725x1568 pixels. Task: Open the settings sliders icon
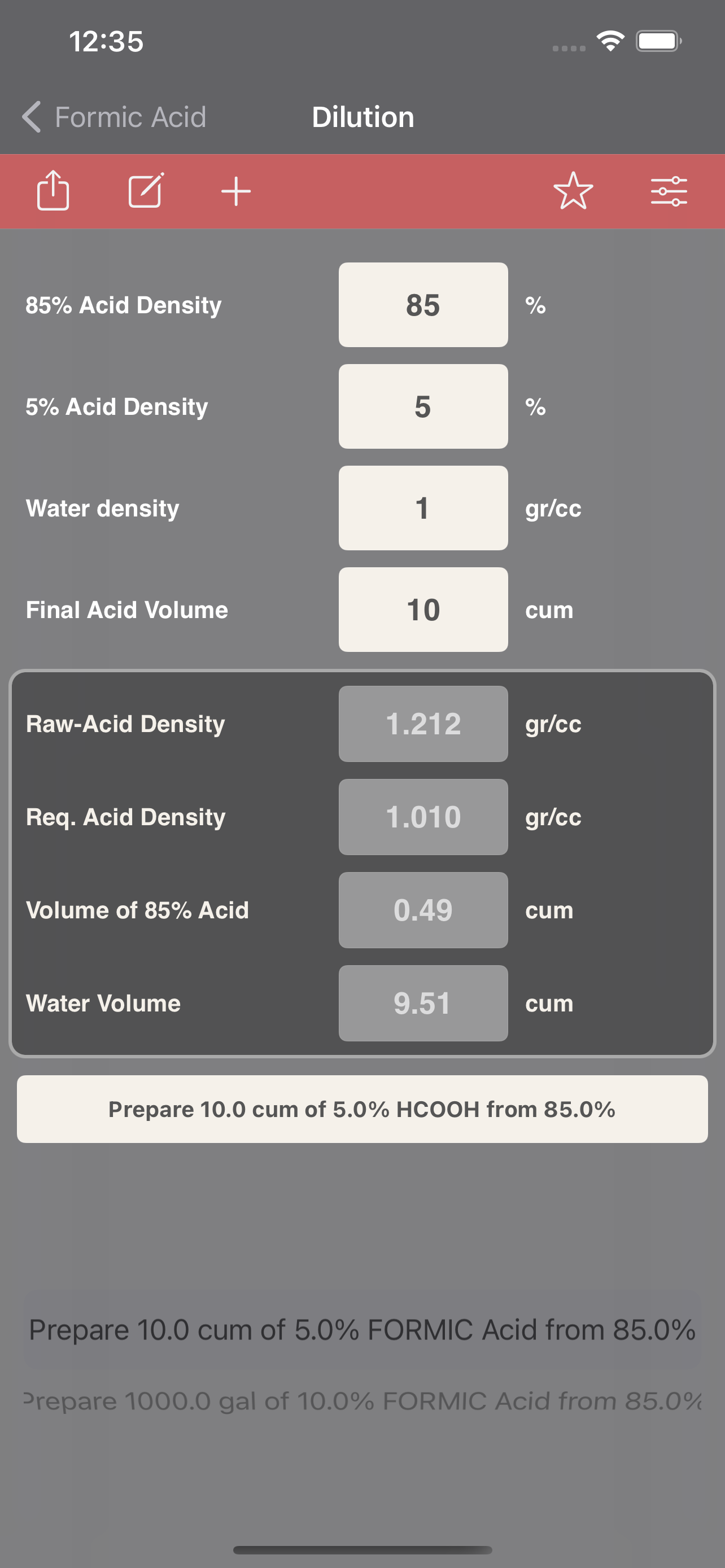pyautogui.click(x=669, y=191)
